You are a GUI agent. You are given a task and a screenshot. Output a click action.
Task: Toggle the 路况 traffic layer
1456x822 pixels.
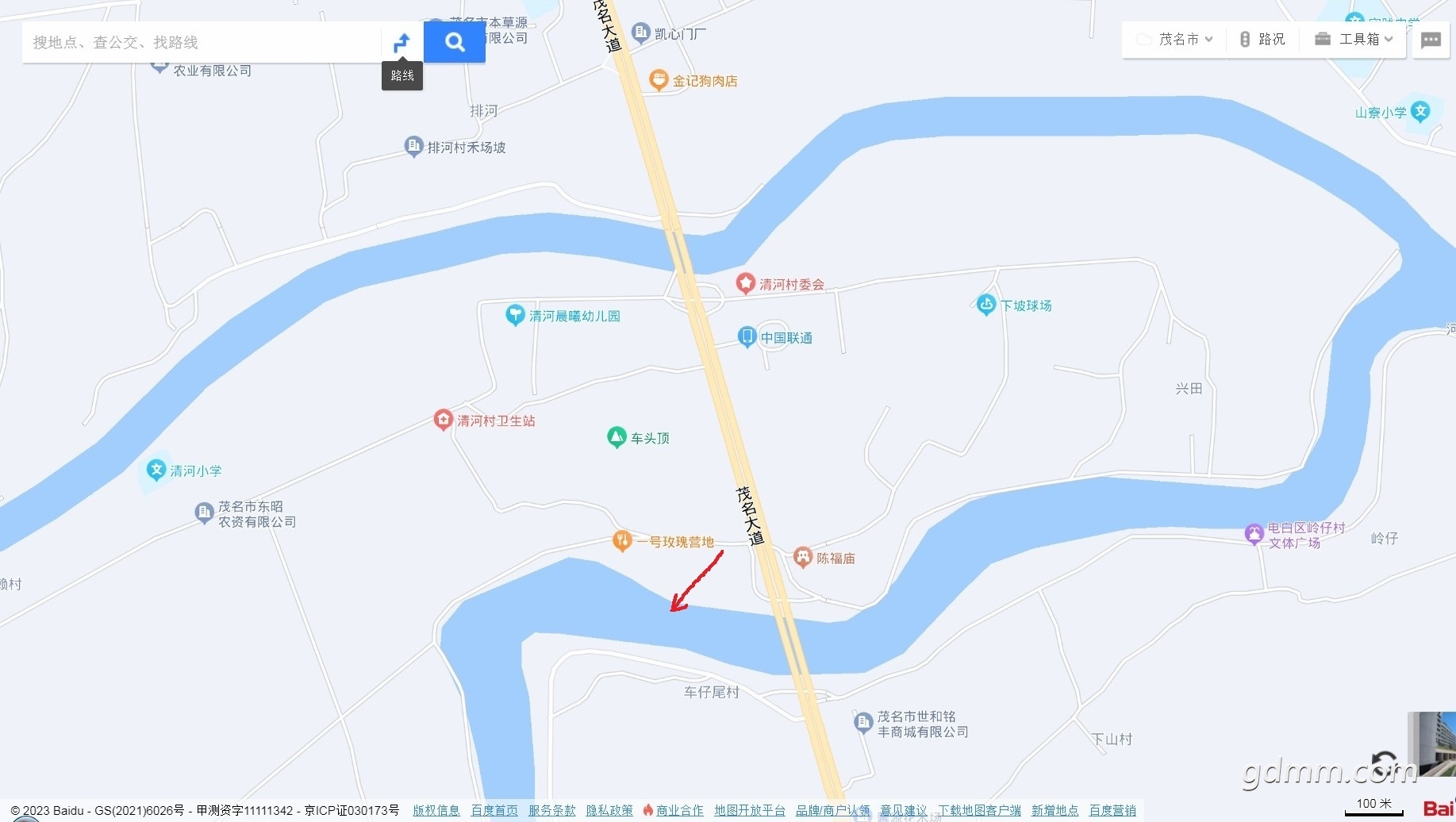1262,39
